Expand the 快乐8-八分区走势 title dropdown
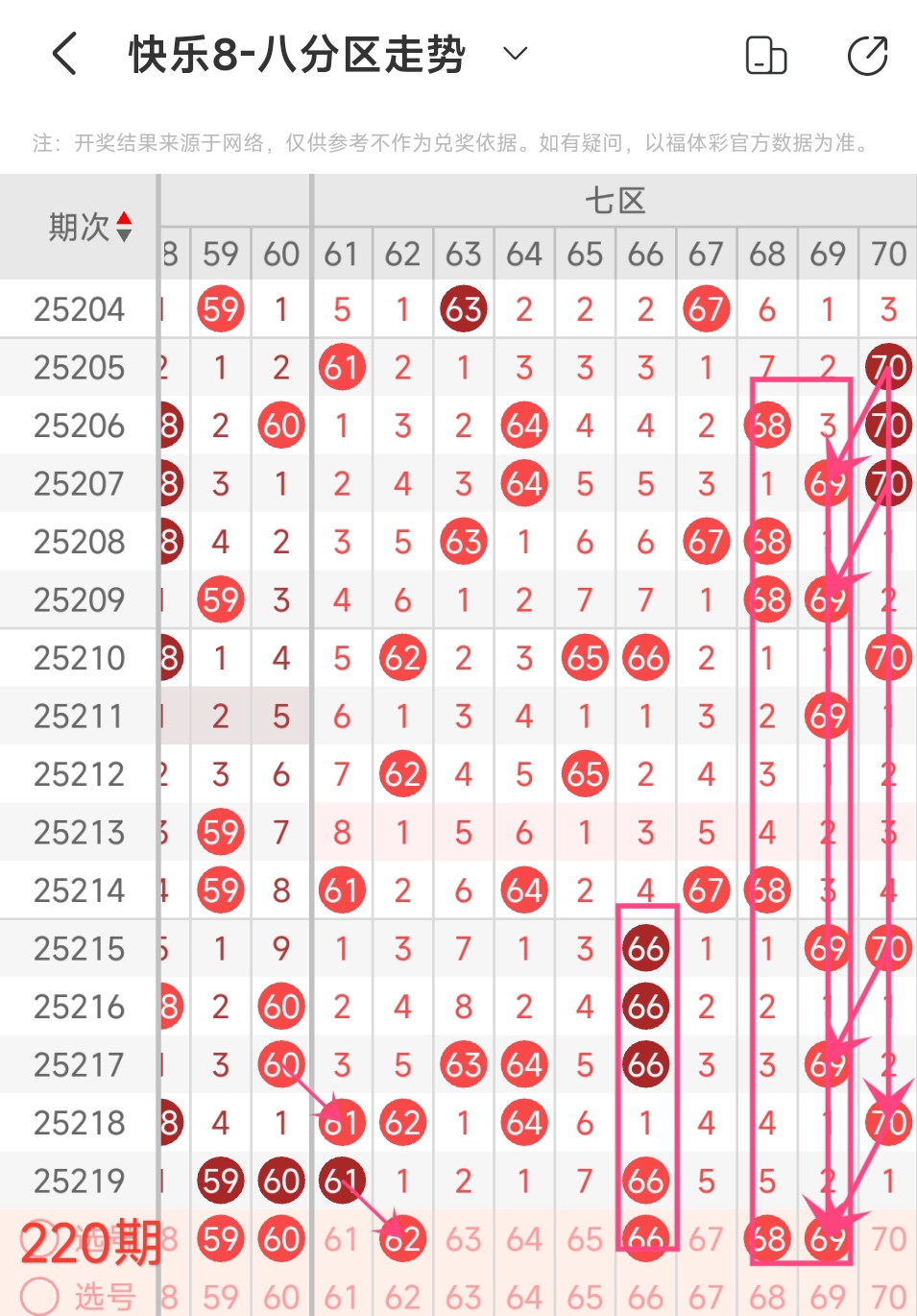Viewport: 917px width, 1316px height. coord(516,54)
